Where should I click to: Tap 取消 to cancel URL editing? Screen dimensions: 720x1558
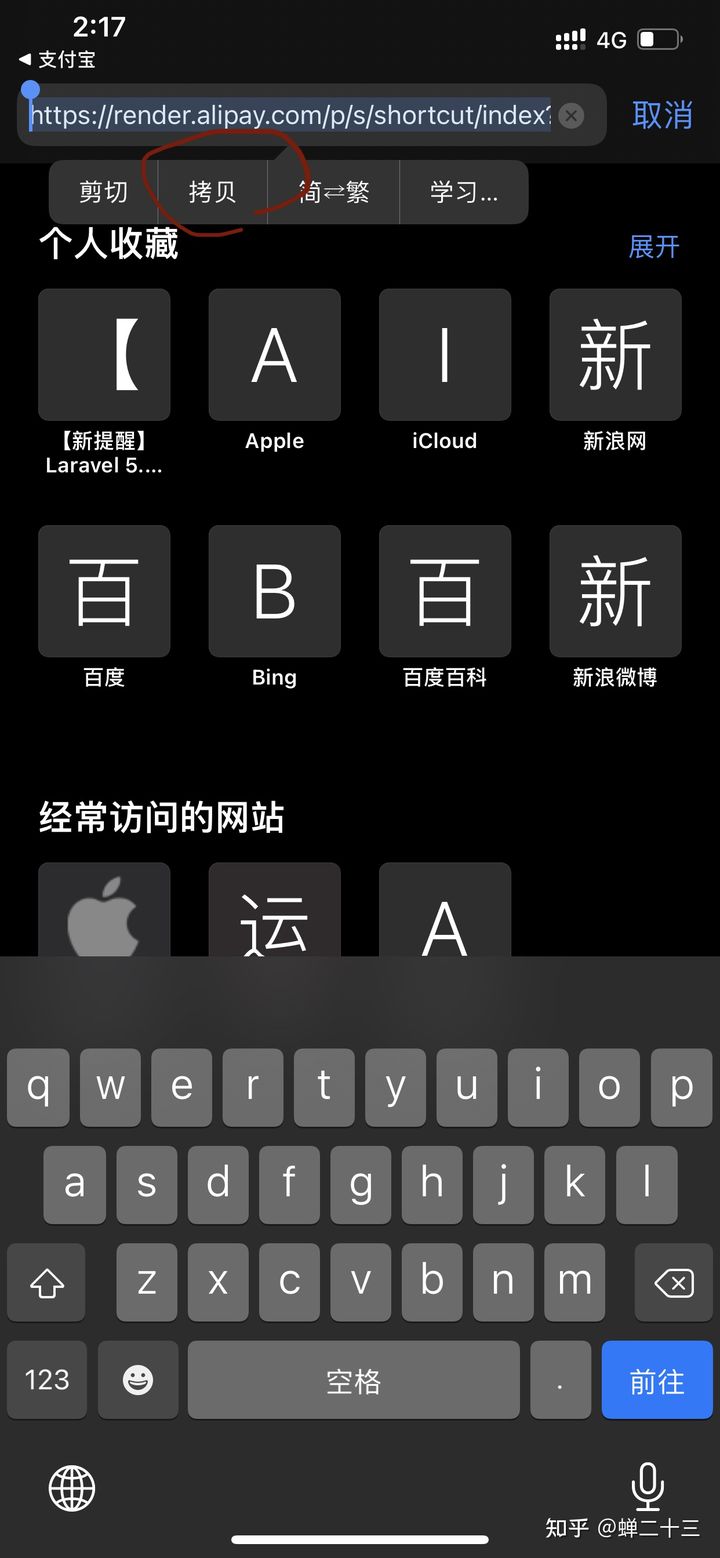point(662,115)
